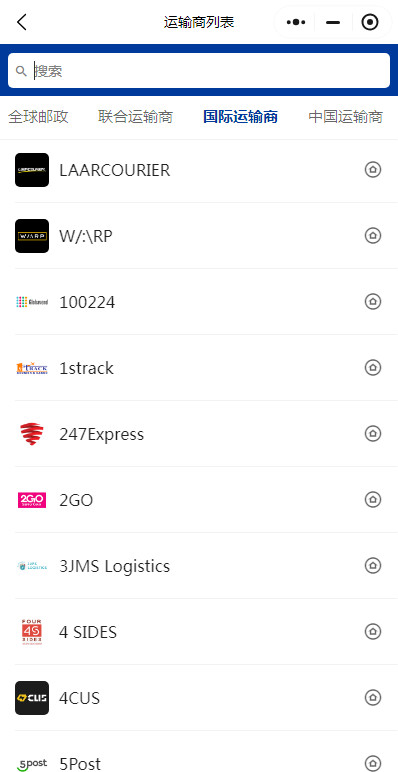Select the W/:\RP carrier

click(199, 236)
